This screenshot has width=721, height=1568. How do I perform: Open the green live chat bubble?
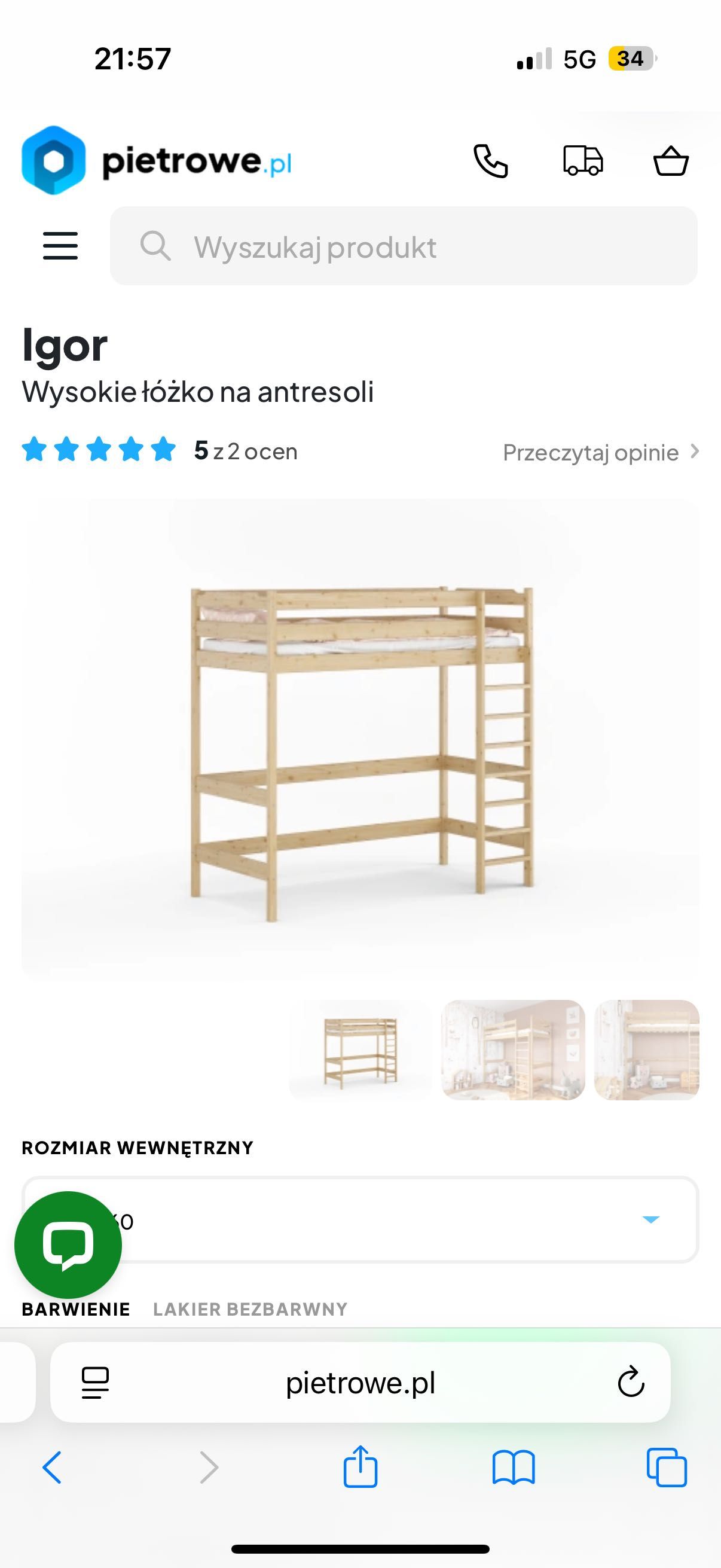[x=68, y=1245]
